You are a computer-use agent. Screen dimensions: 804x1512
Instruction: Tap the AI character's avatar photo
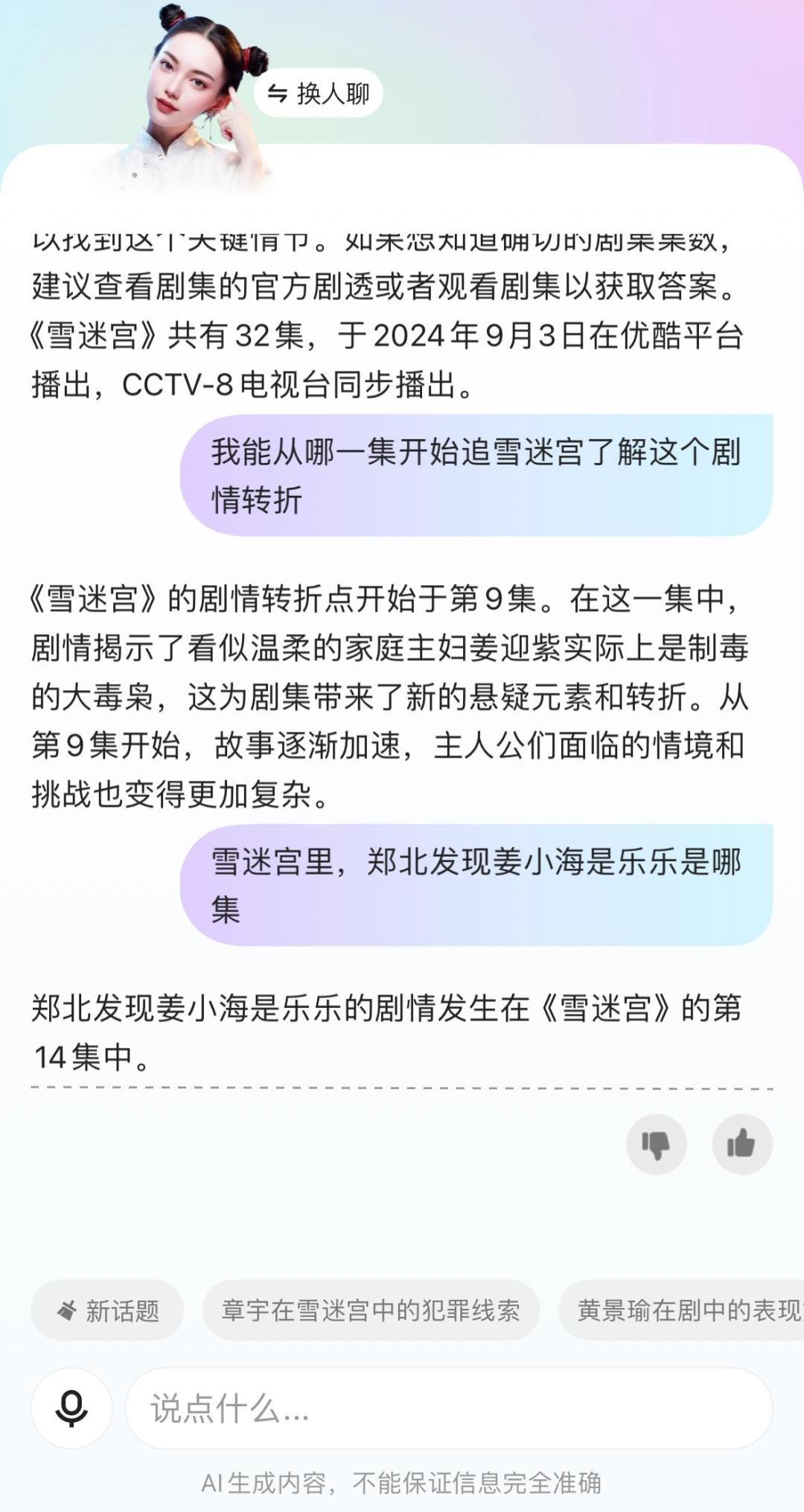click(x=190, y=82)
